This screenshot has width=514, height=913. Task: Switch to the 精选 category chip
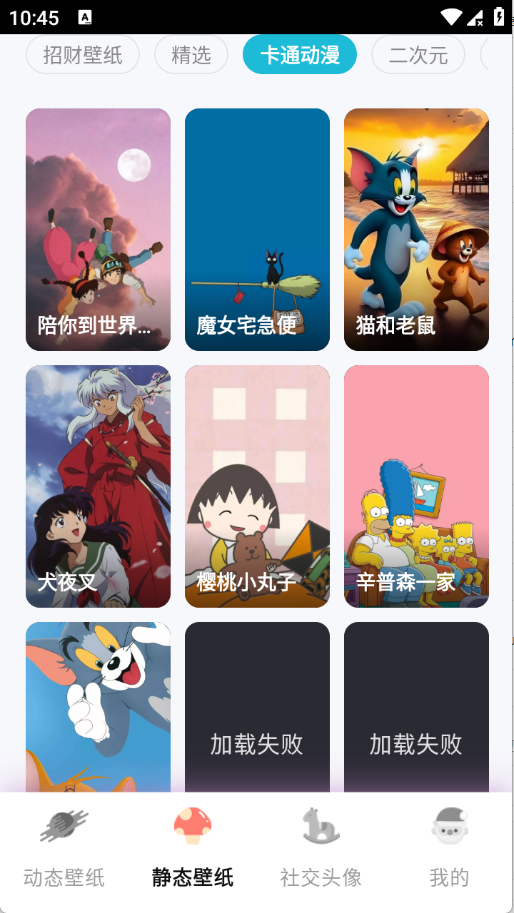[x=191, y=55]
